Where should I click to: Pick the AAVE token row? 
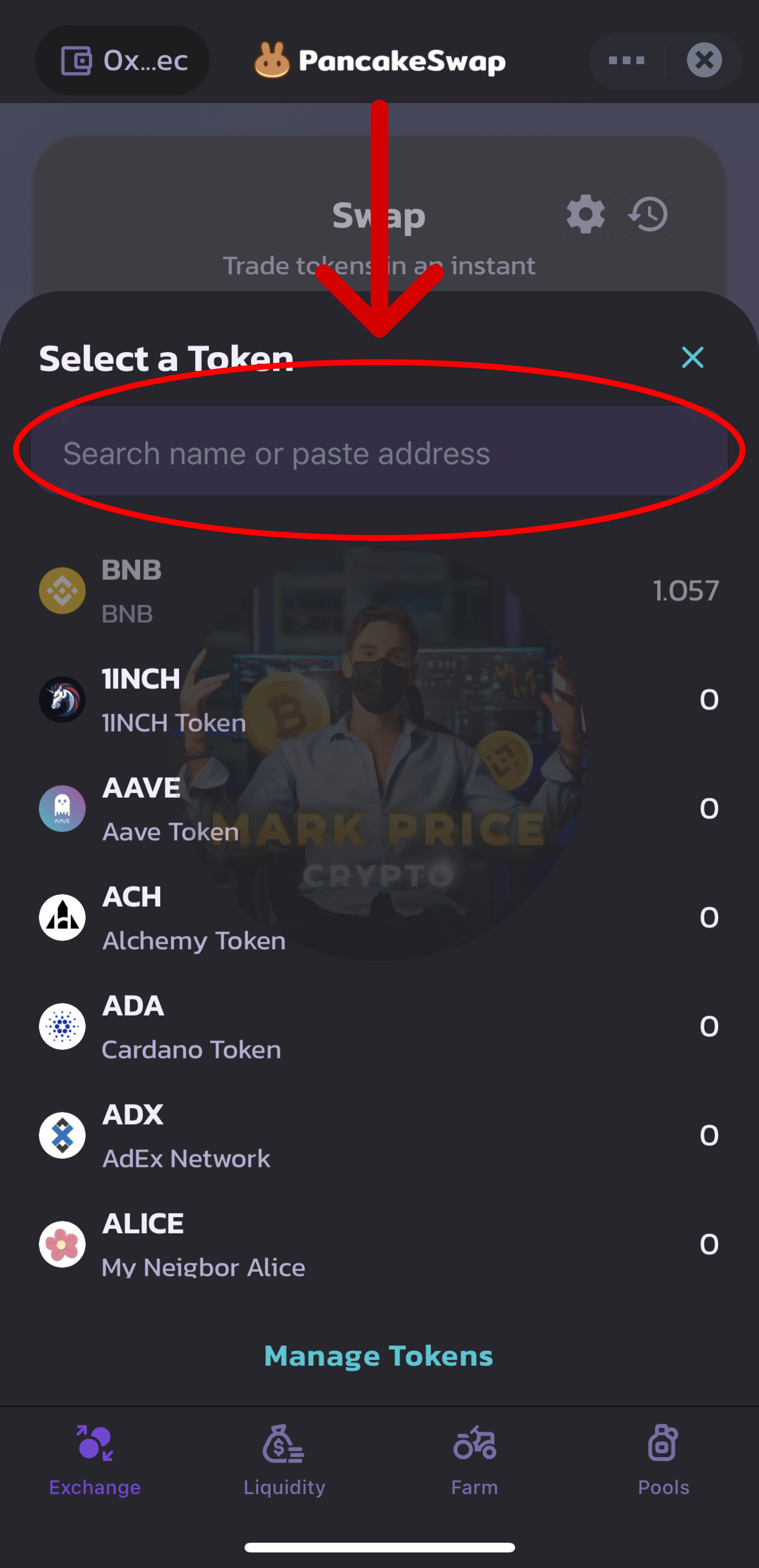click(x=379, y=809)
